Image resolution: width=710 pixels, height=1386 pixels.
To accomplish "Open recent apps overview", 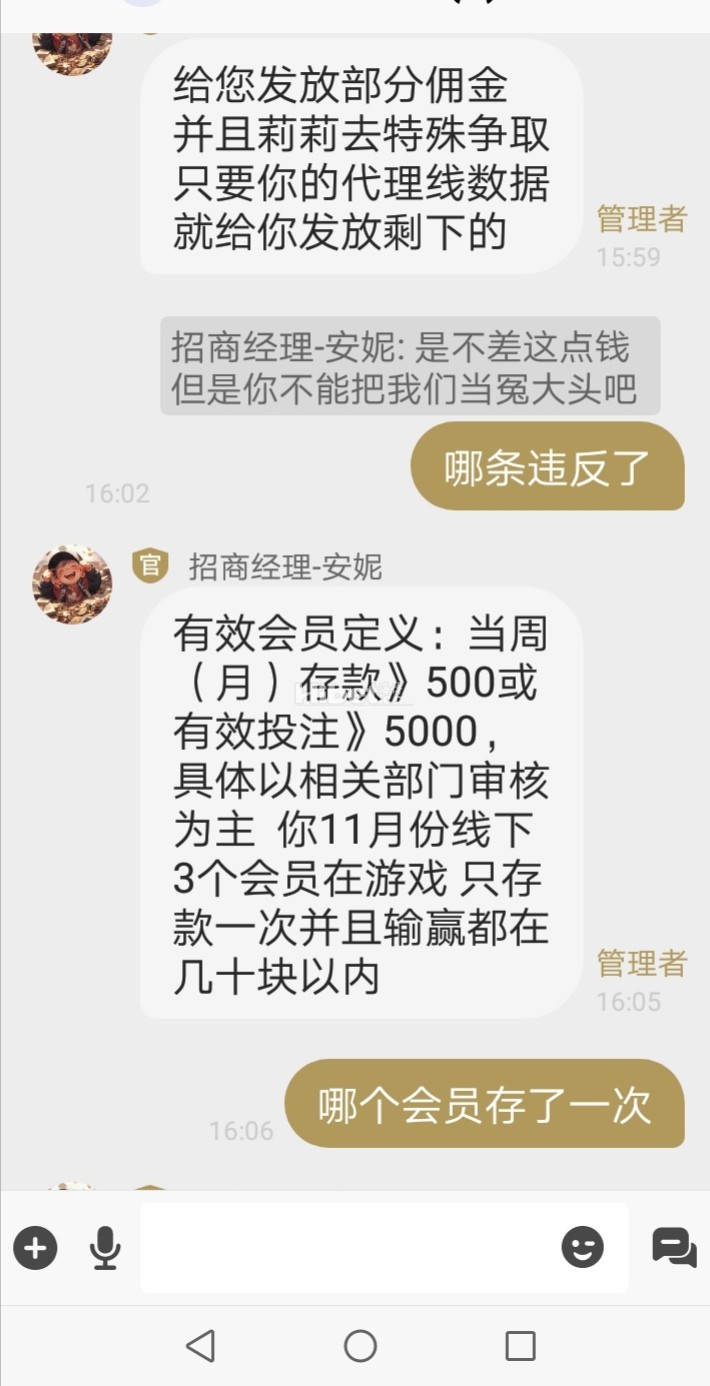I will (520, 1345).
